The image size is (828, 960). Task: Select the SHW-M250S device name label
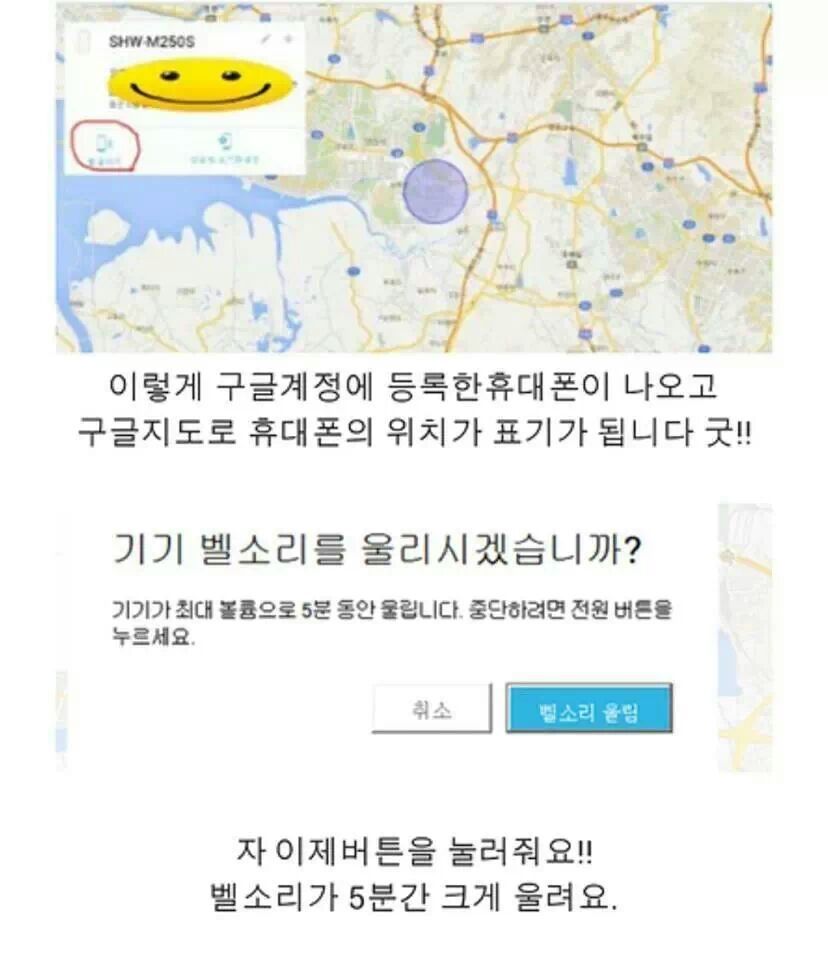(x=152, y=40)
